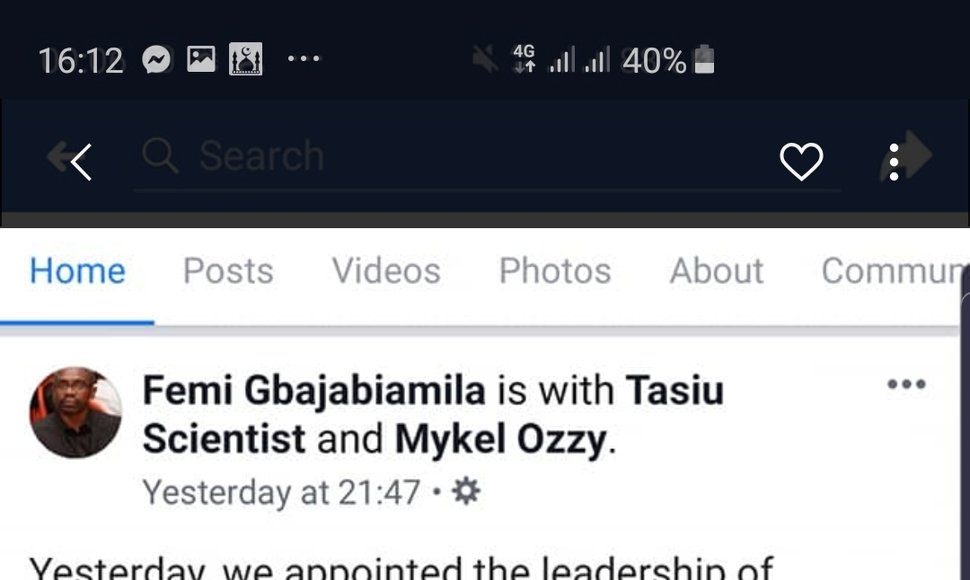Screen dimensions: 970x580
Task: Open the Femi Gbajabiamila name link
Action: point(315,391)
